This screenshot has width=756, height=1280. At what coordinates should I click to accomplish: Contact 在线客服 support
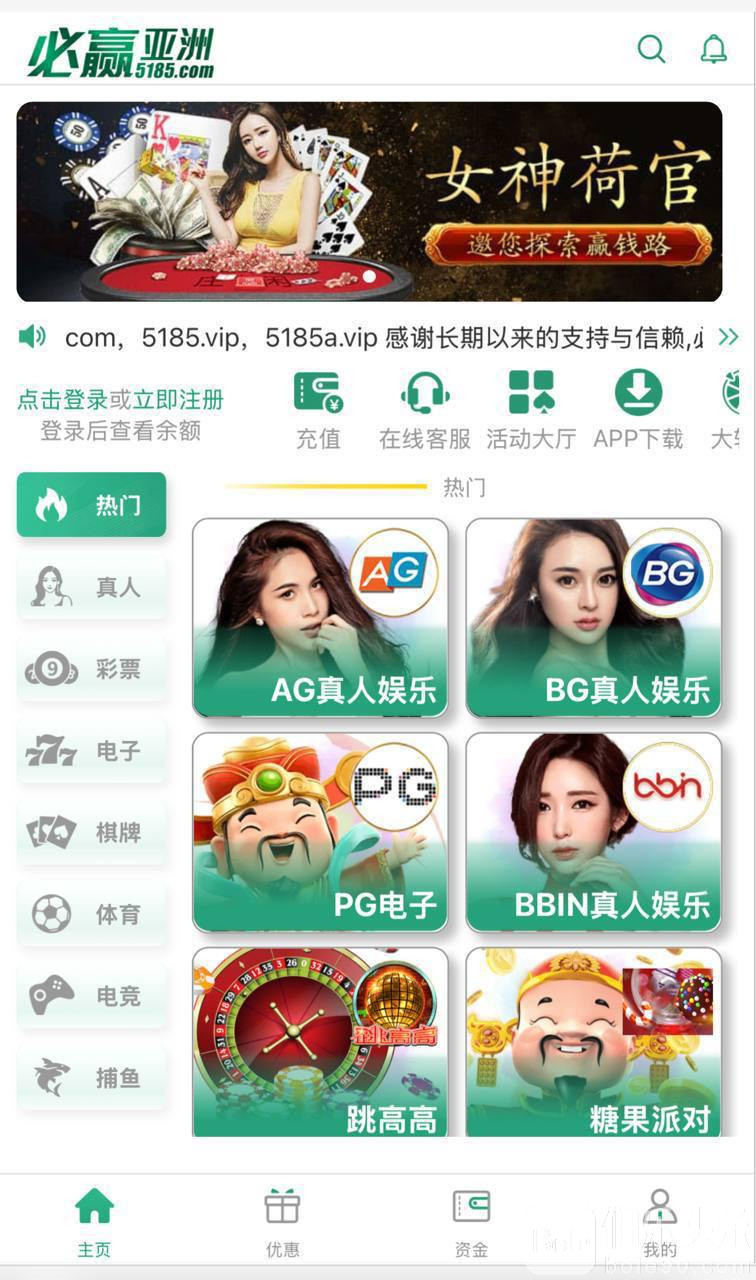(424, 410)
